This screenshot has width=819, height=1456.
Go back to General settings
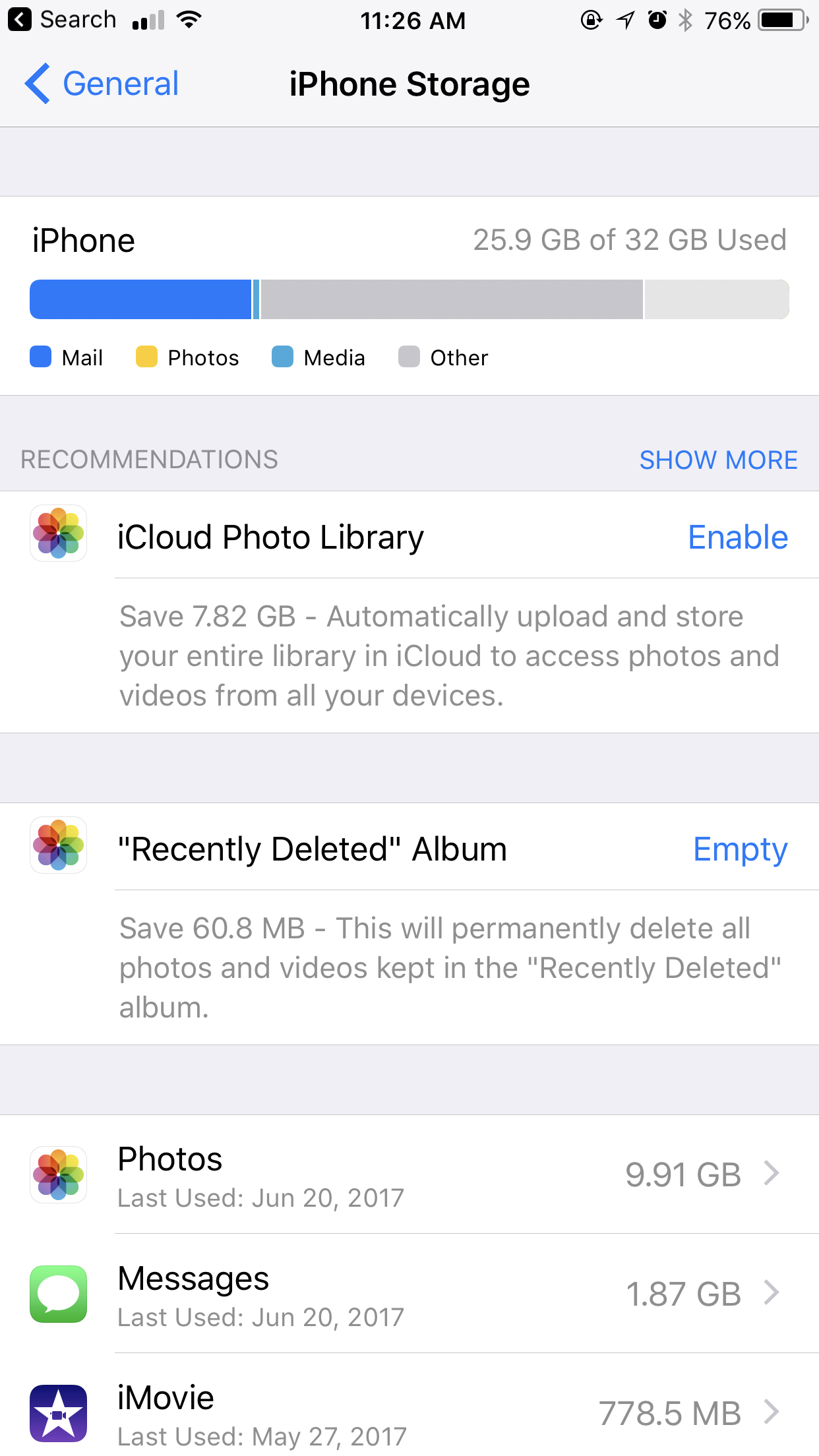pos(102,84)
